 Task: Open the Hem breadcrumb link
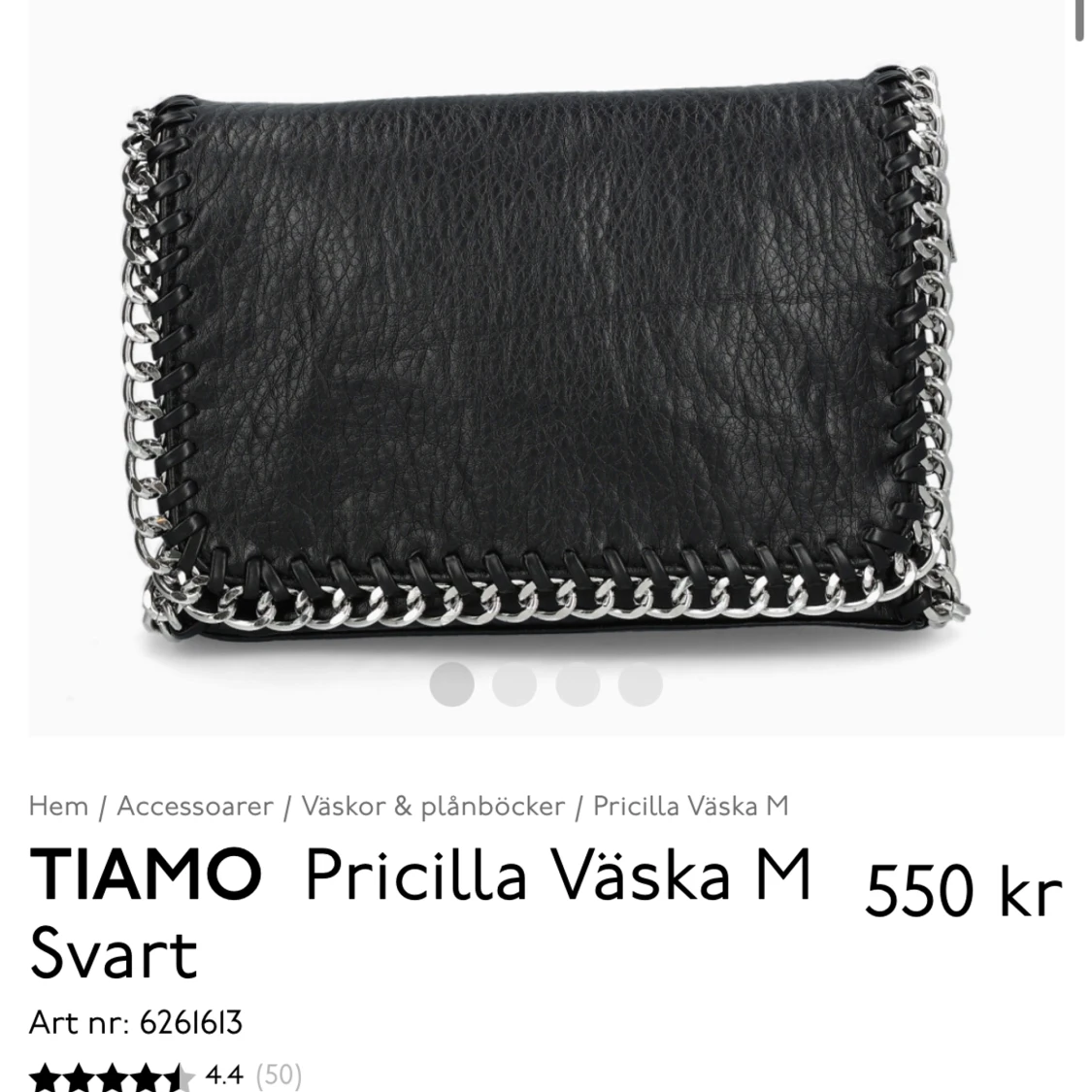click(58, 806)
